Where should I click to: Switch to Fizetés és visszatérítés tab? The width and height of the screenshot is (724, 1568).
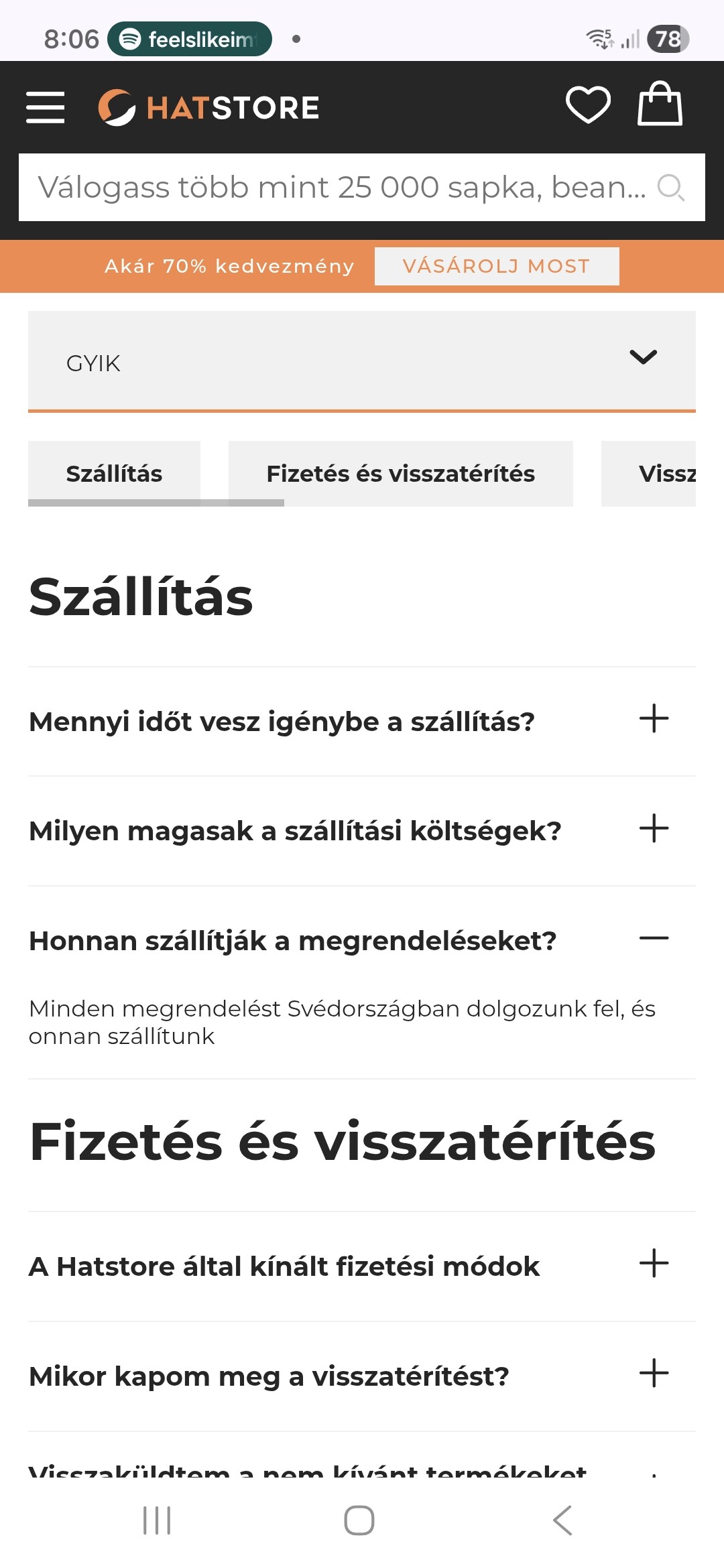tap(400, 474)
